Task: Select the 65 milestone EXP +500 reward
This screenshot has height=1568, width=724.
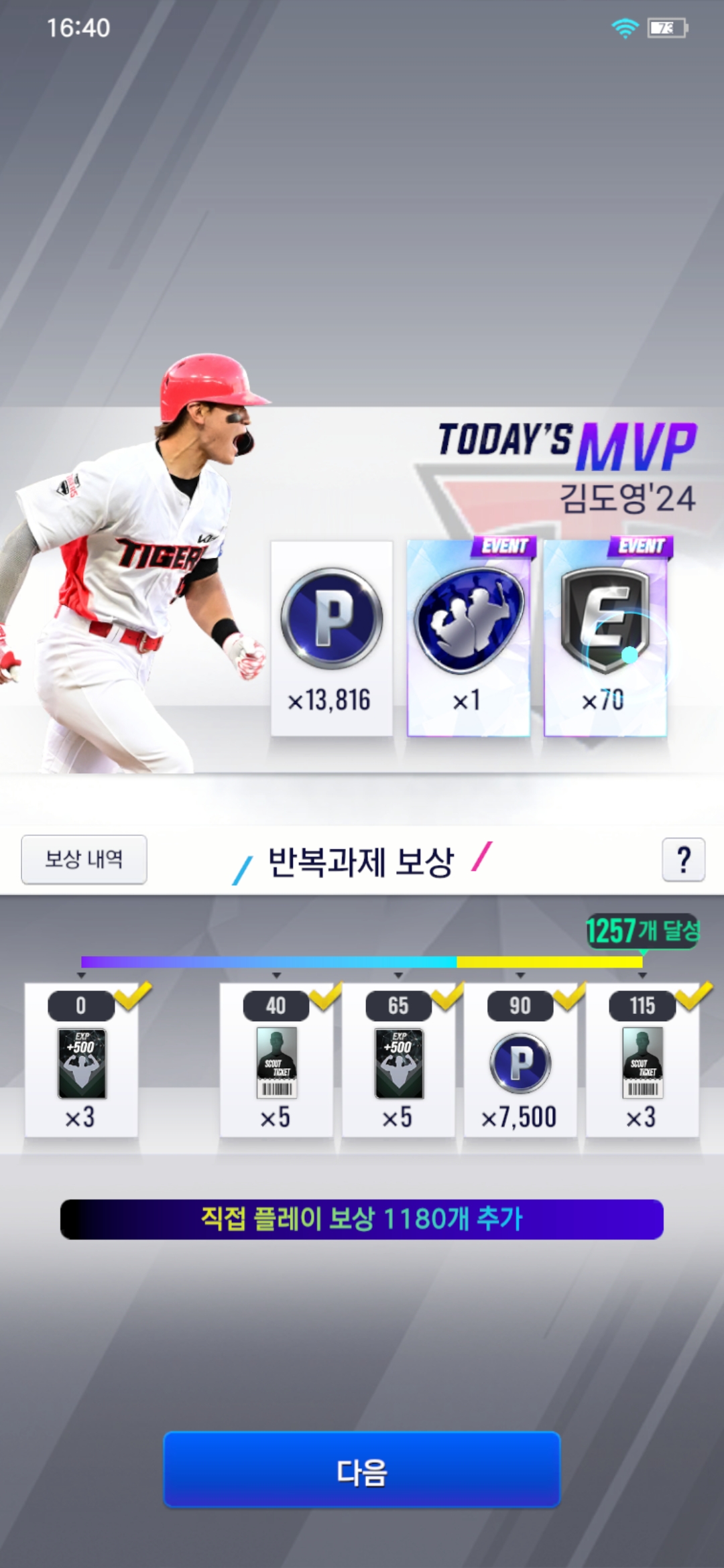Action: point(398,1062)
